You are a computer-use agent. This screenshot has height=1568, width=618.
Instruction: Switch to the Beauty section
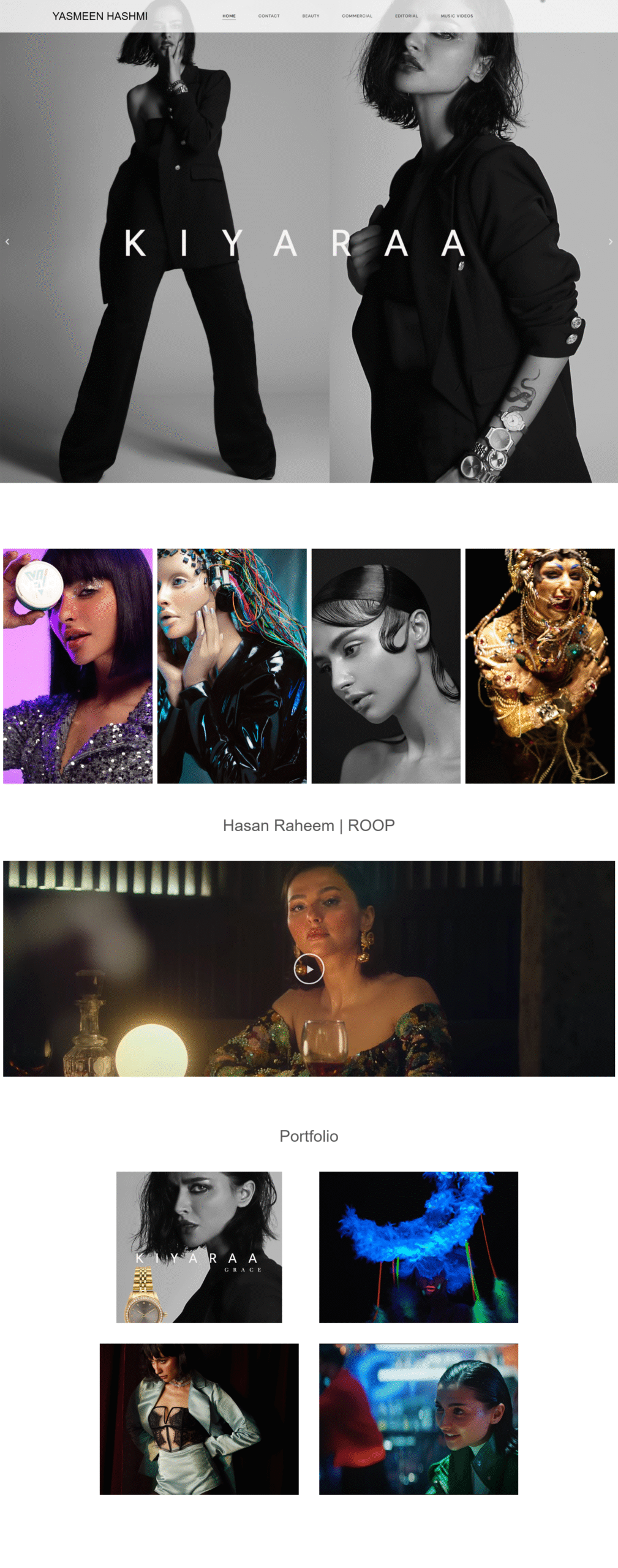[x=311, y=16]
